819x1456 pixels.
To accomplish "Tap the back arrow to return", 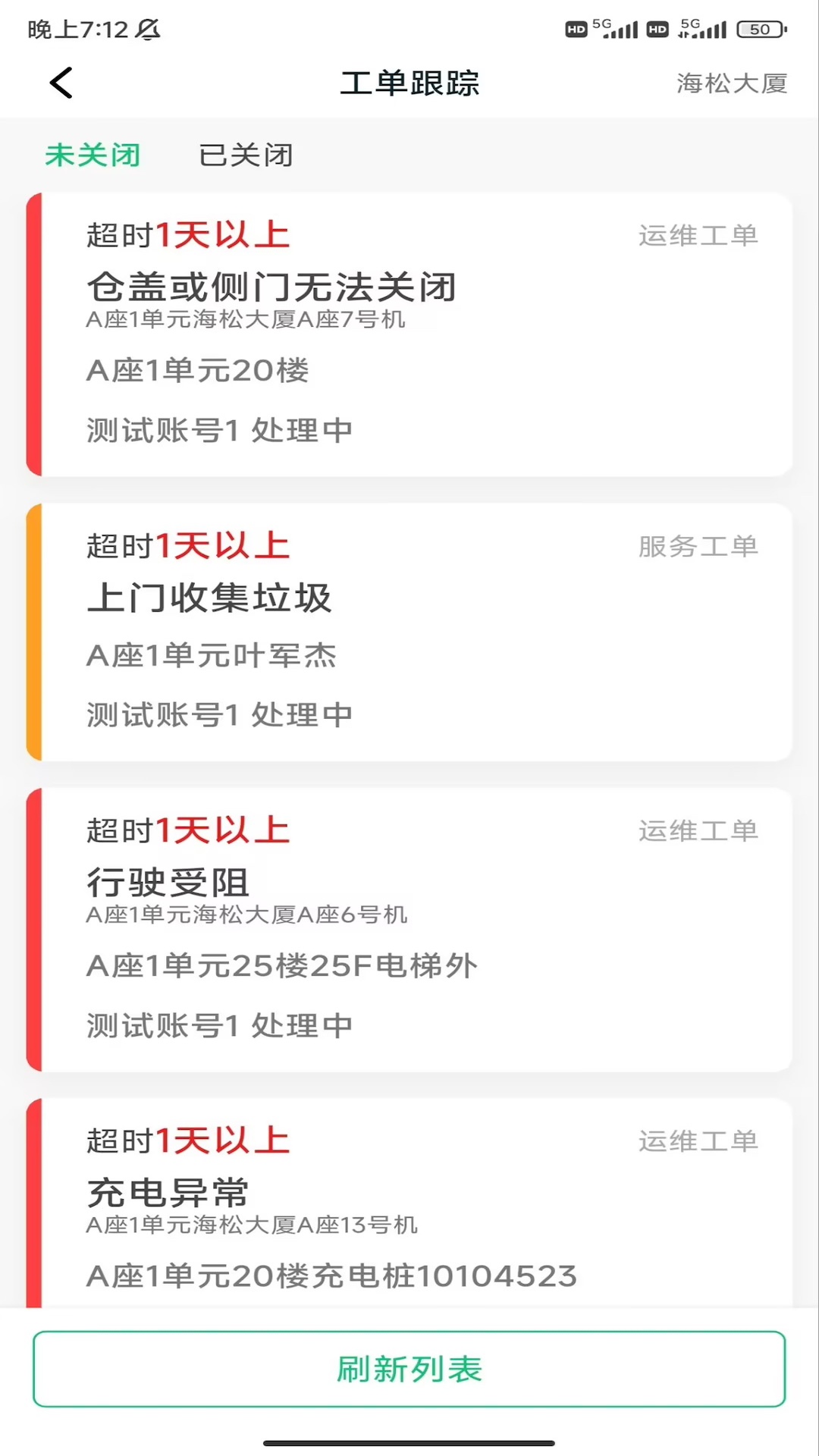I will [x=60, y=83].
